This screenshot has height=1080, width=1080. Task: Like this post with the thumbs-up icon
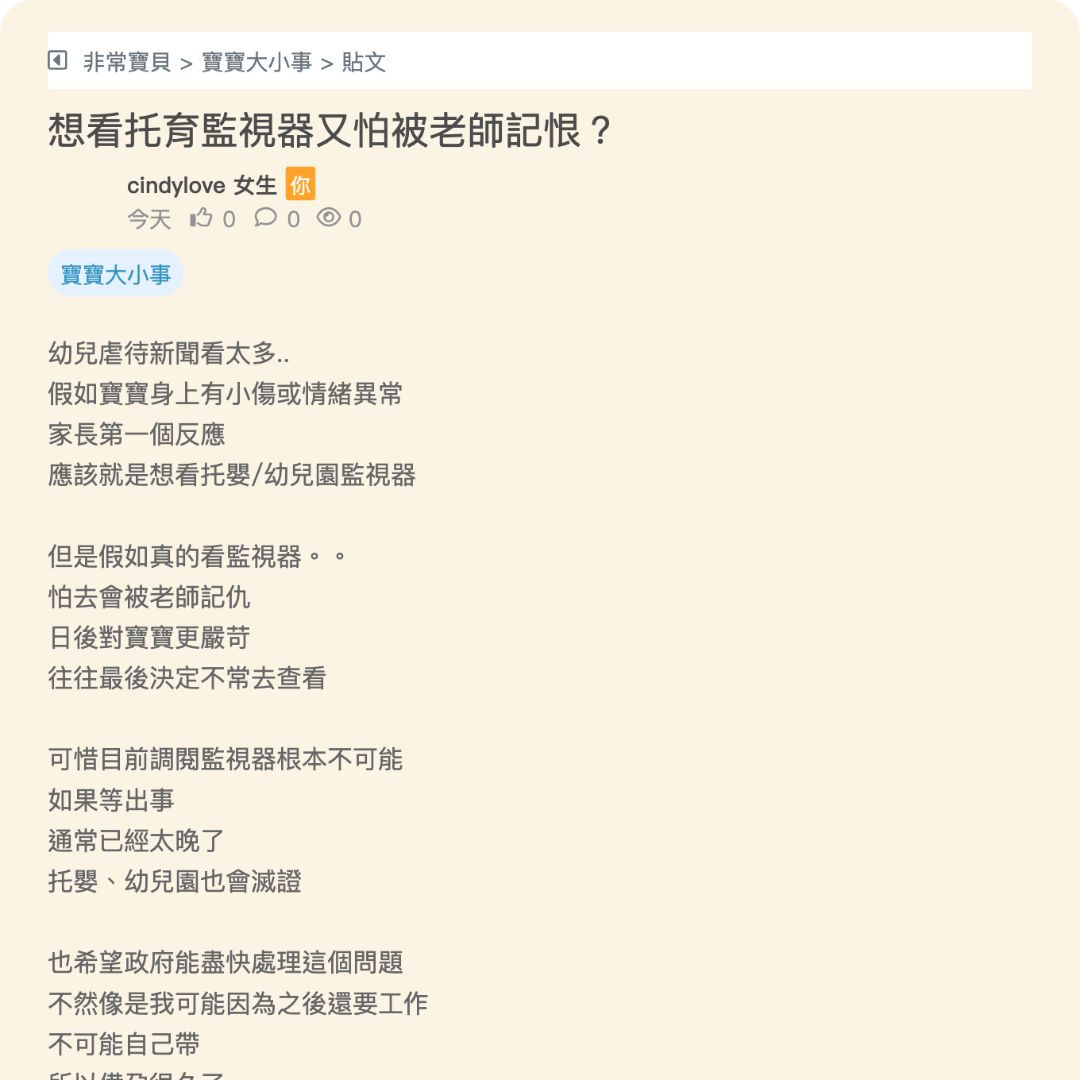point(202,218)
